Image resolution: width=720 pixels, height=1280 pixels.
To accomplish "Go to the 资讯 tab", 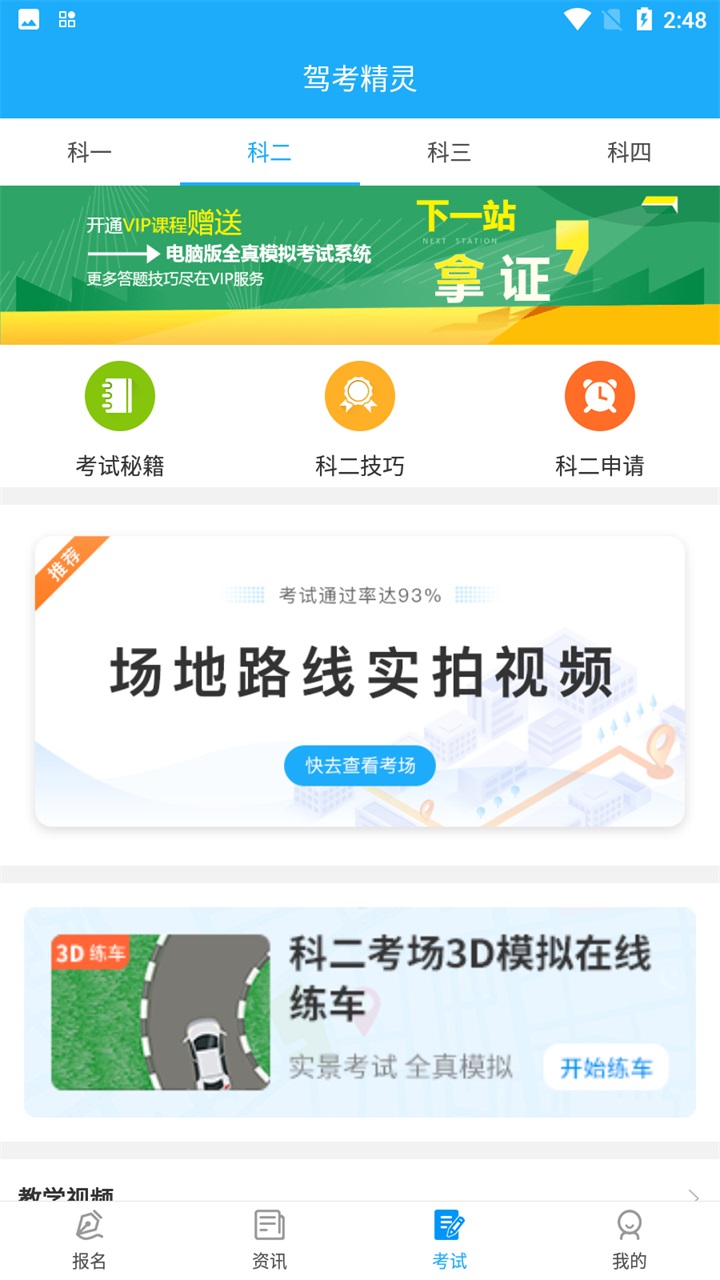I will pyautogui.click(x=269, y=1240).
